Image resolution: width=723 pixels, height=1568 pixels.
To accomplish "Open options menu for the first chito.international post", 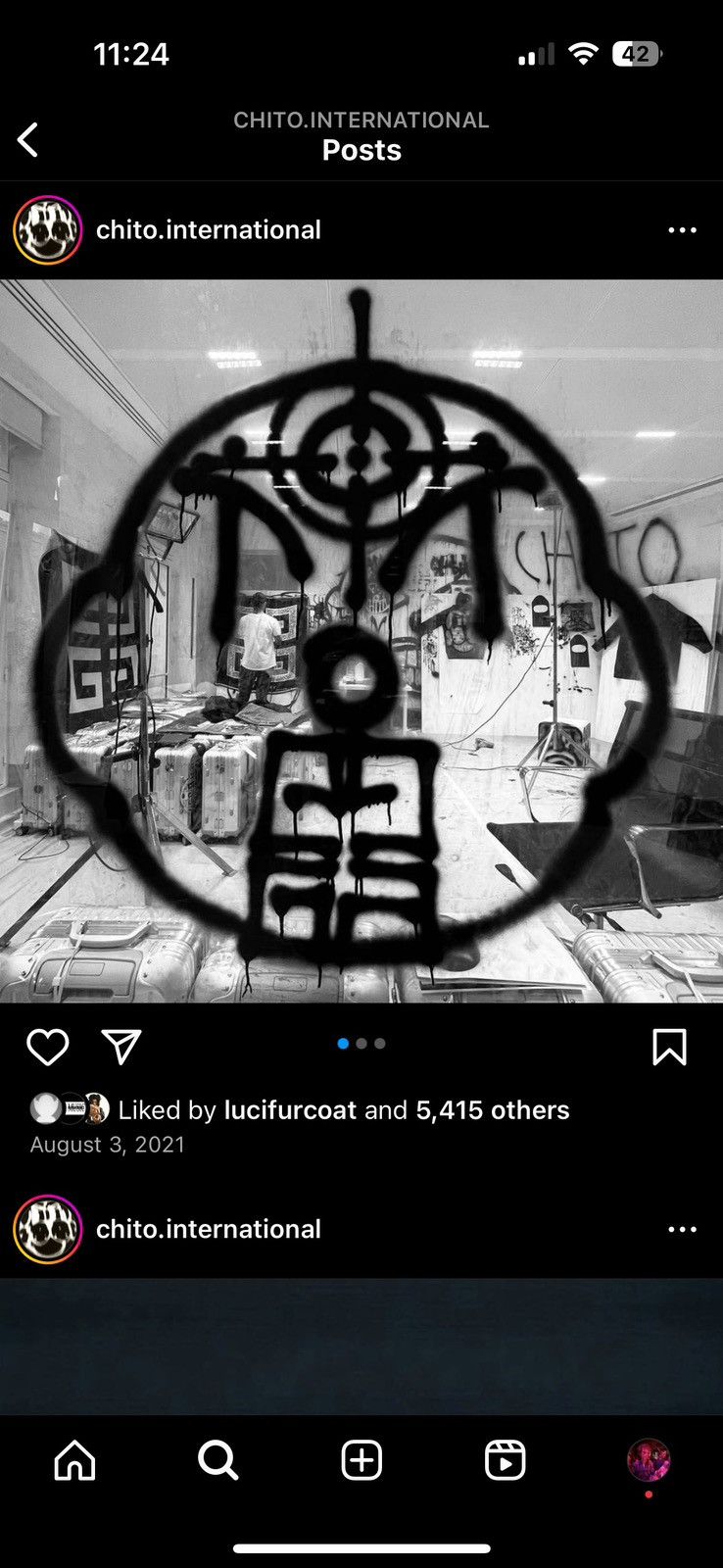I will click(x=682, y=230).
